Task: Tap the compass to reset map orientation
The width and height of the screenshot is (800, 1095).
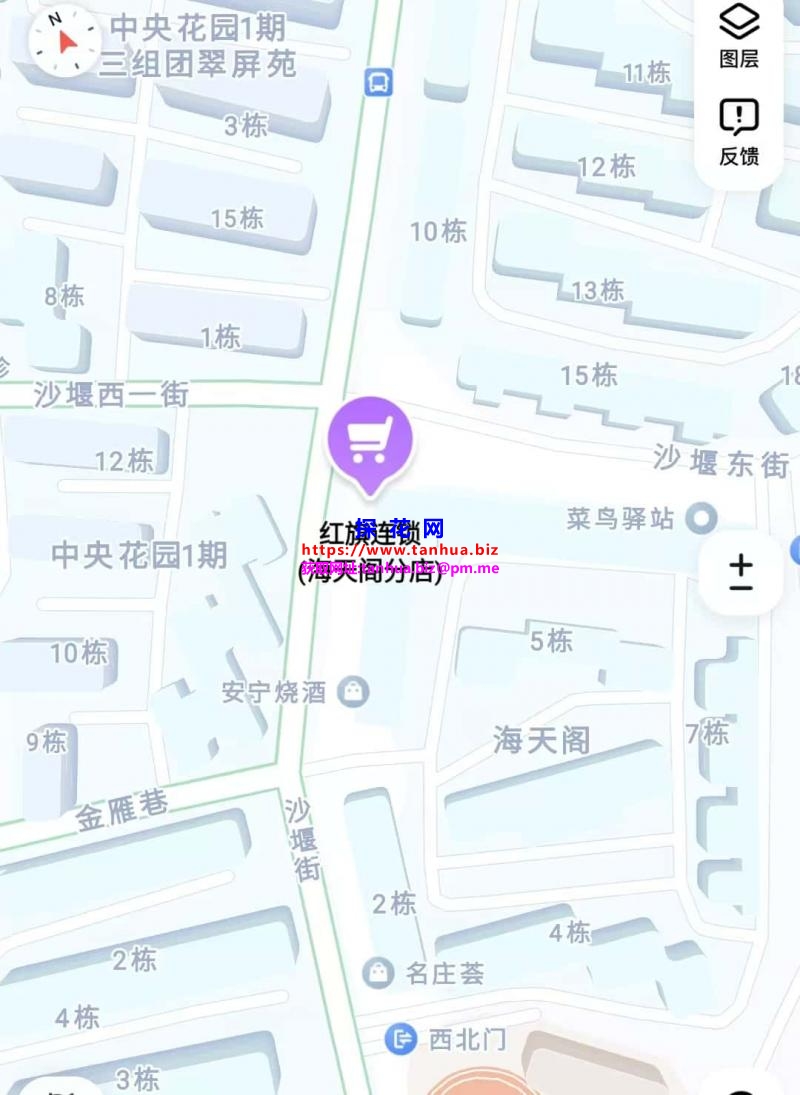Action: point(65,41)
